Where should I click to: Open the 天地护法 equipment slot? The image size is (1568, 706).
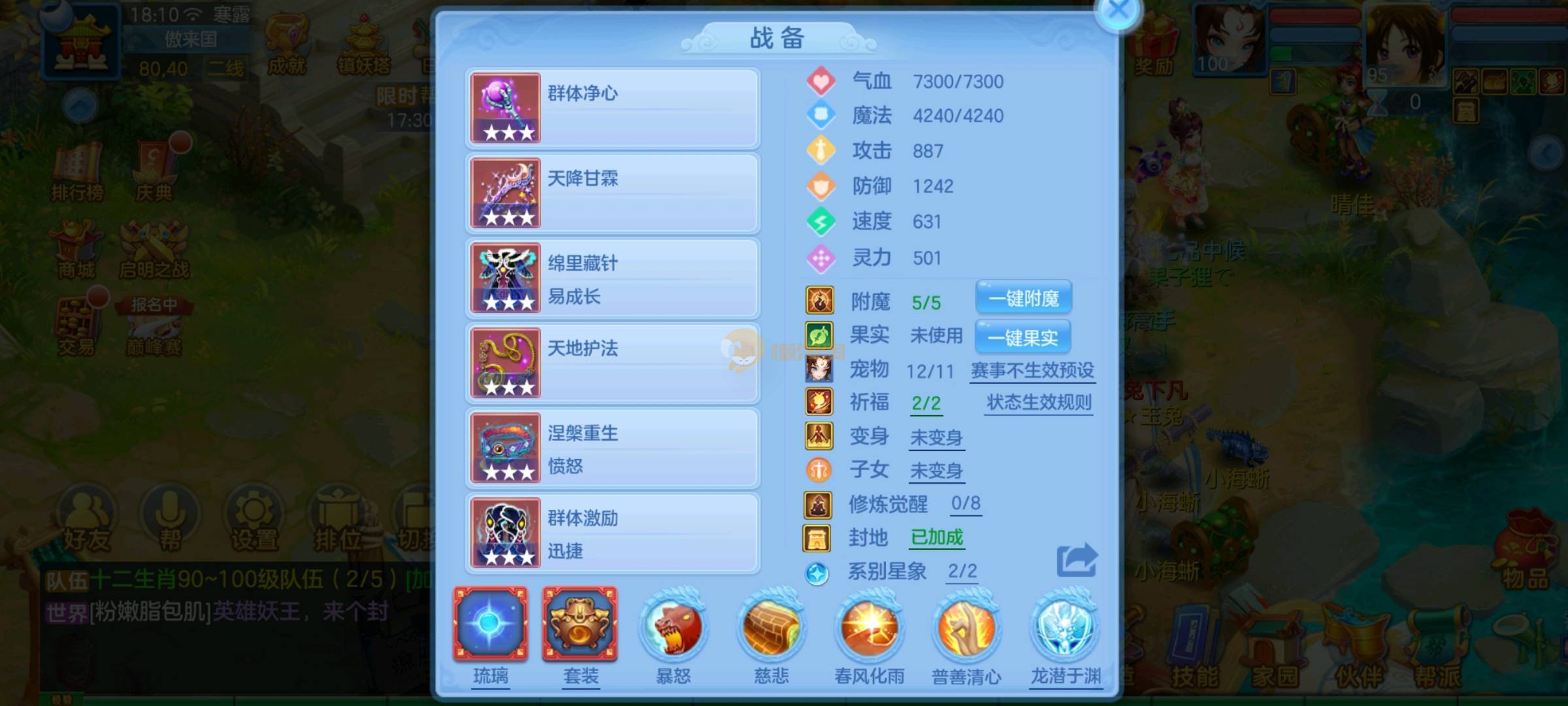tap(612, 363)
